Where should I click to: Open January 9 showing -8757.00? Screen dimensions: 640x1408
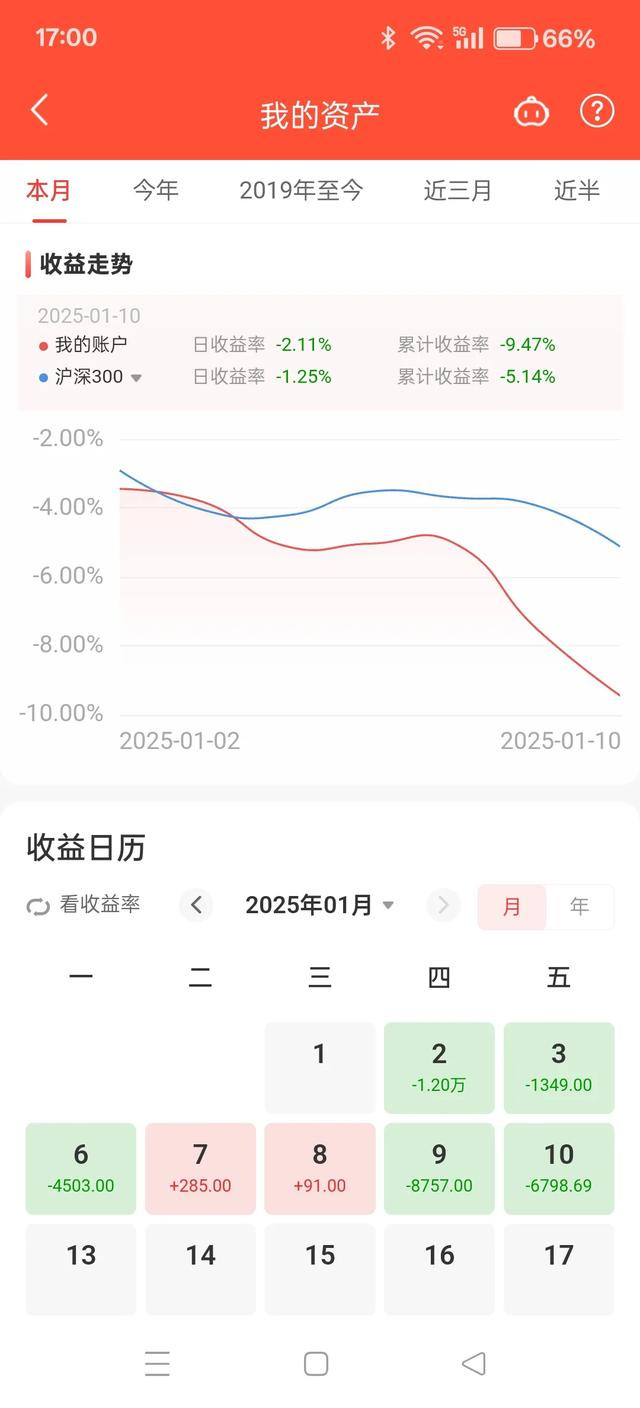(439, 1169)
